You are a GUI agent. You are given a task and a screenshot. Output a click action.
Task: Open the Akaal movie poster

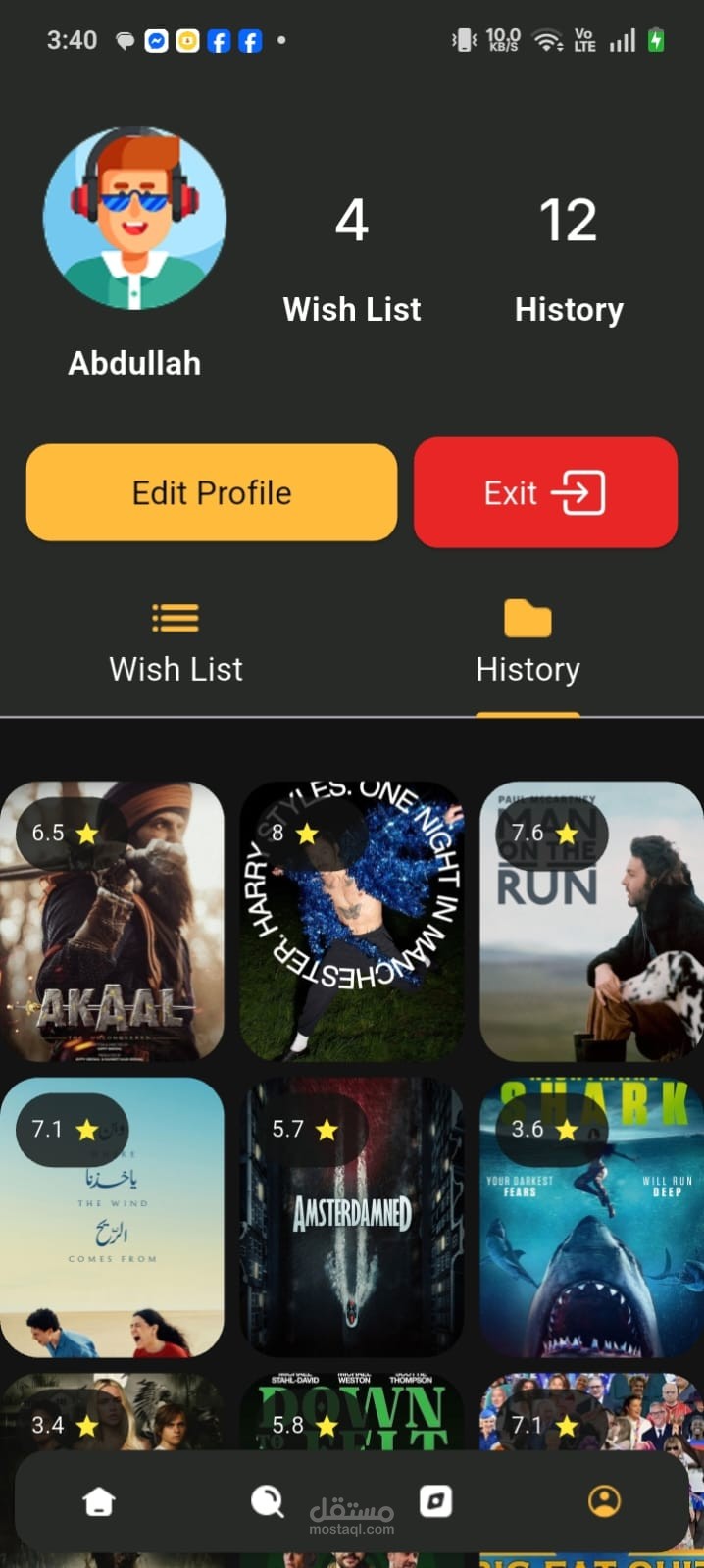coord(112,922)
